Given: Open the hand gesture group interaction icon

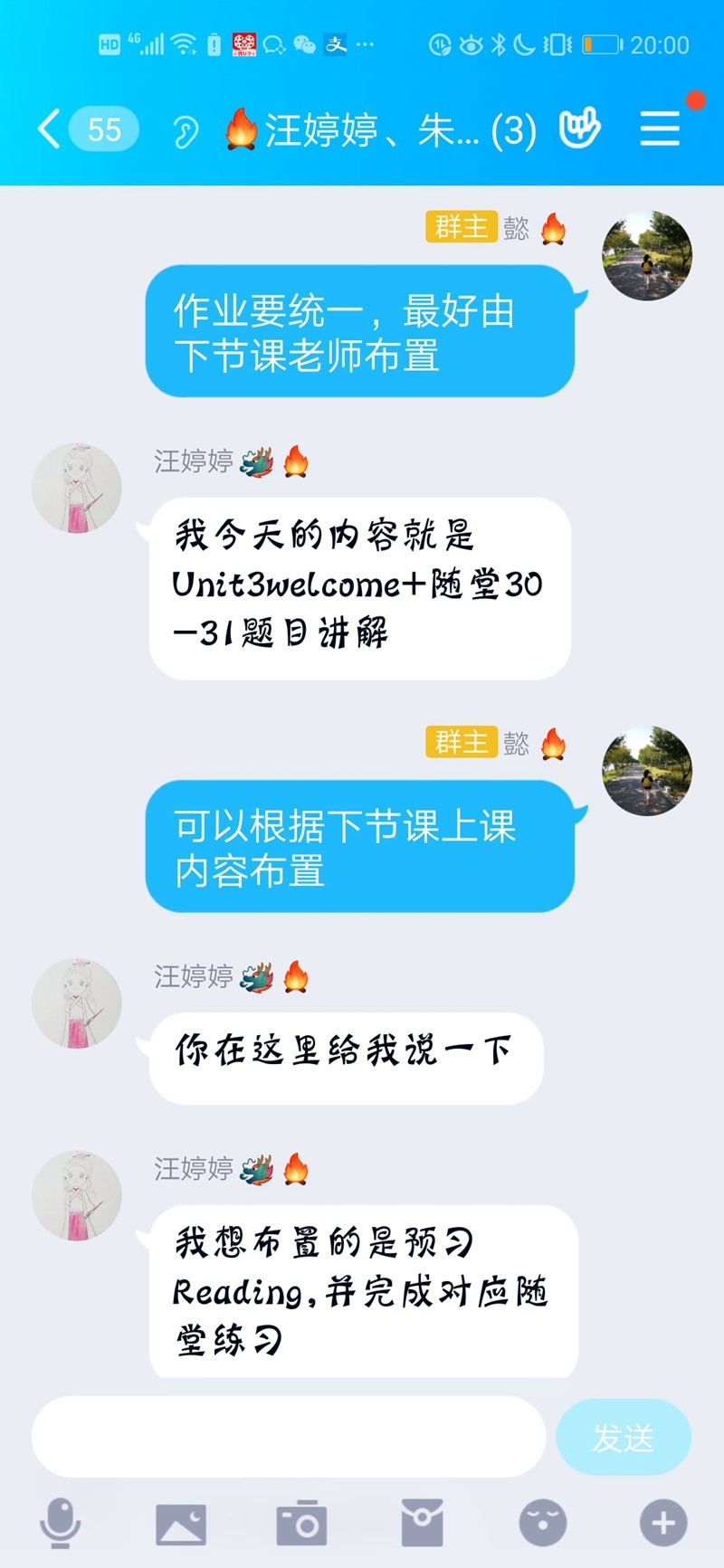Looking at the screenshot, I should coord(579,129).
